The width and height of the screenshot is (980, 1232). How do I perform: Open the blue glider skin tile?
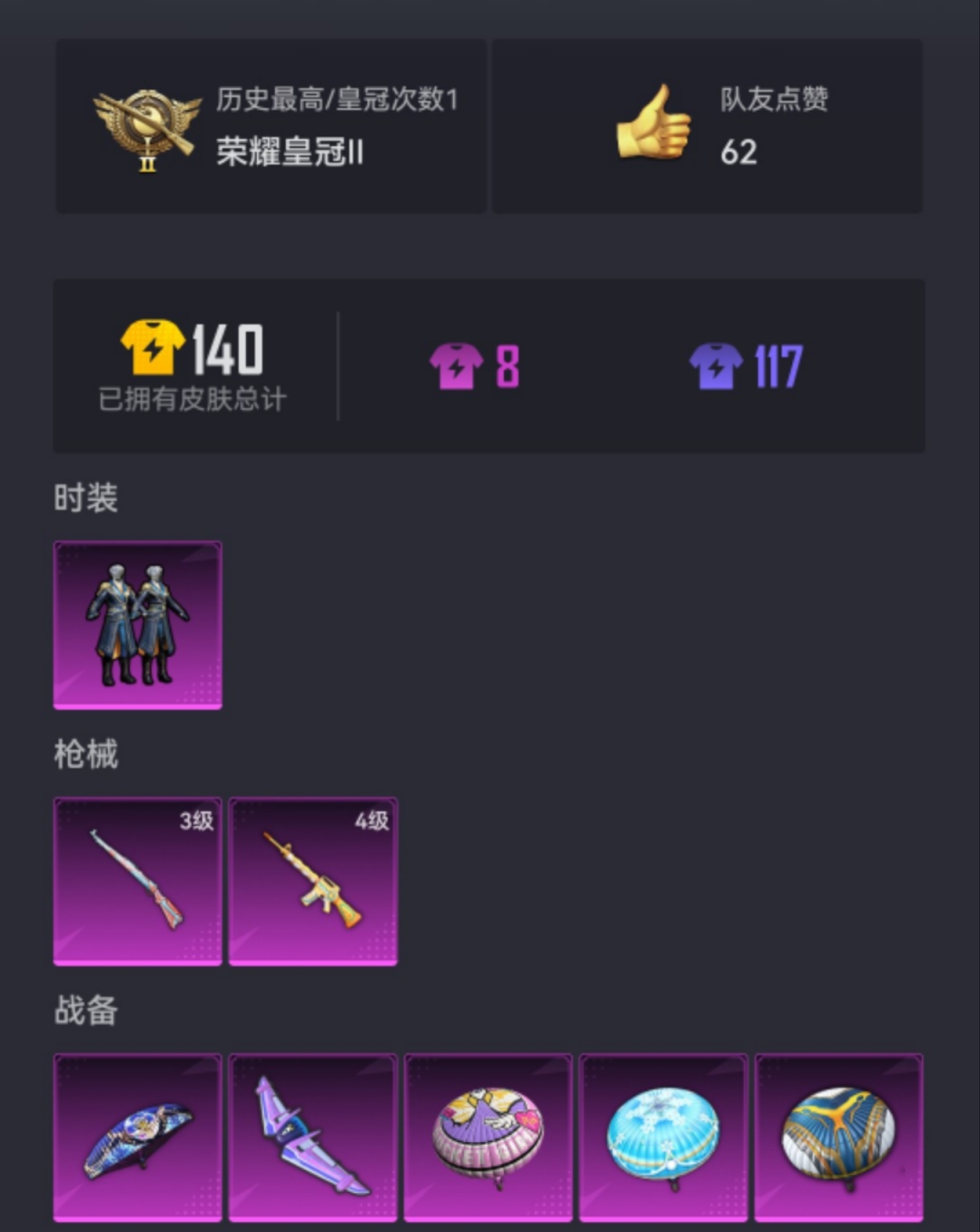tap(137, 1138)
